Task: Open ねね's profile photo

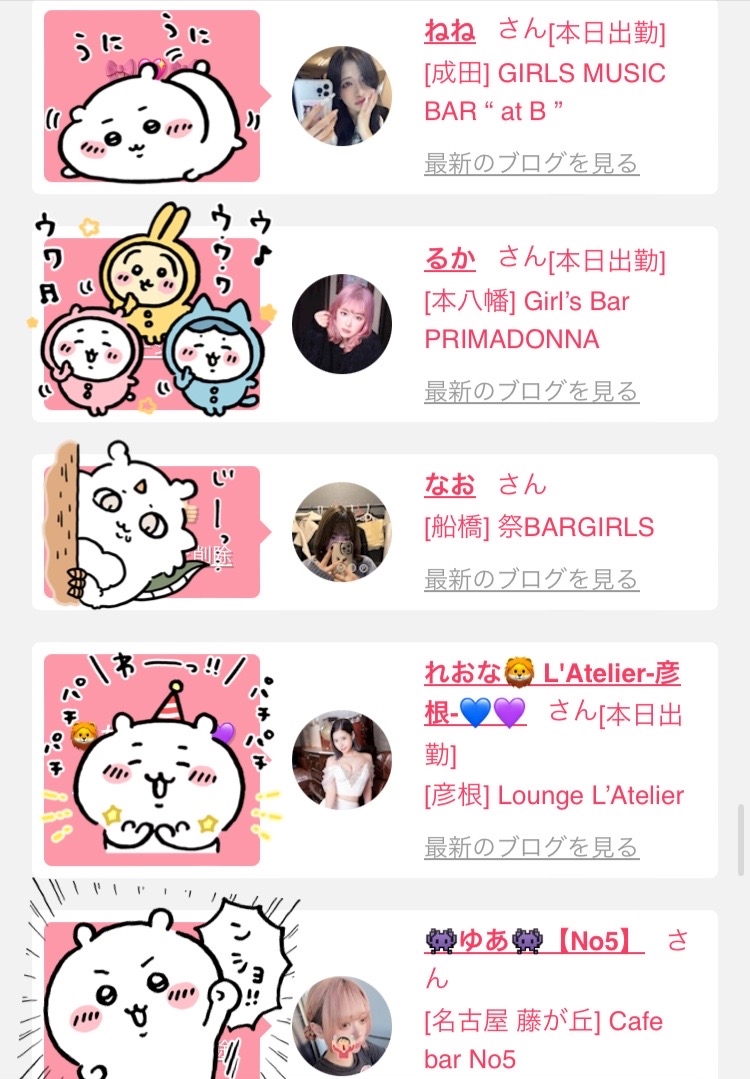Action: click(341, 96)
